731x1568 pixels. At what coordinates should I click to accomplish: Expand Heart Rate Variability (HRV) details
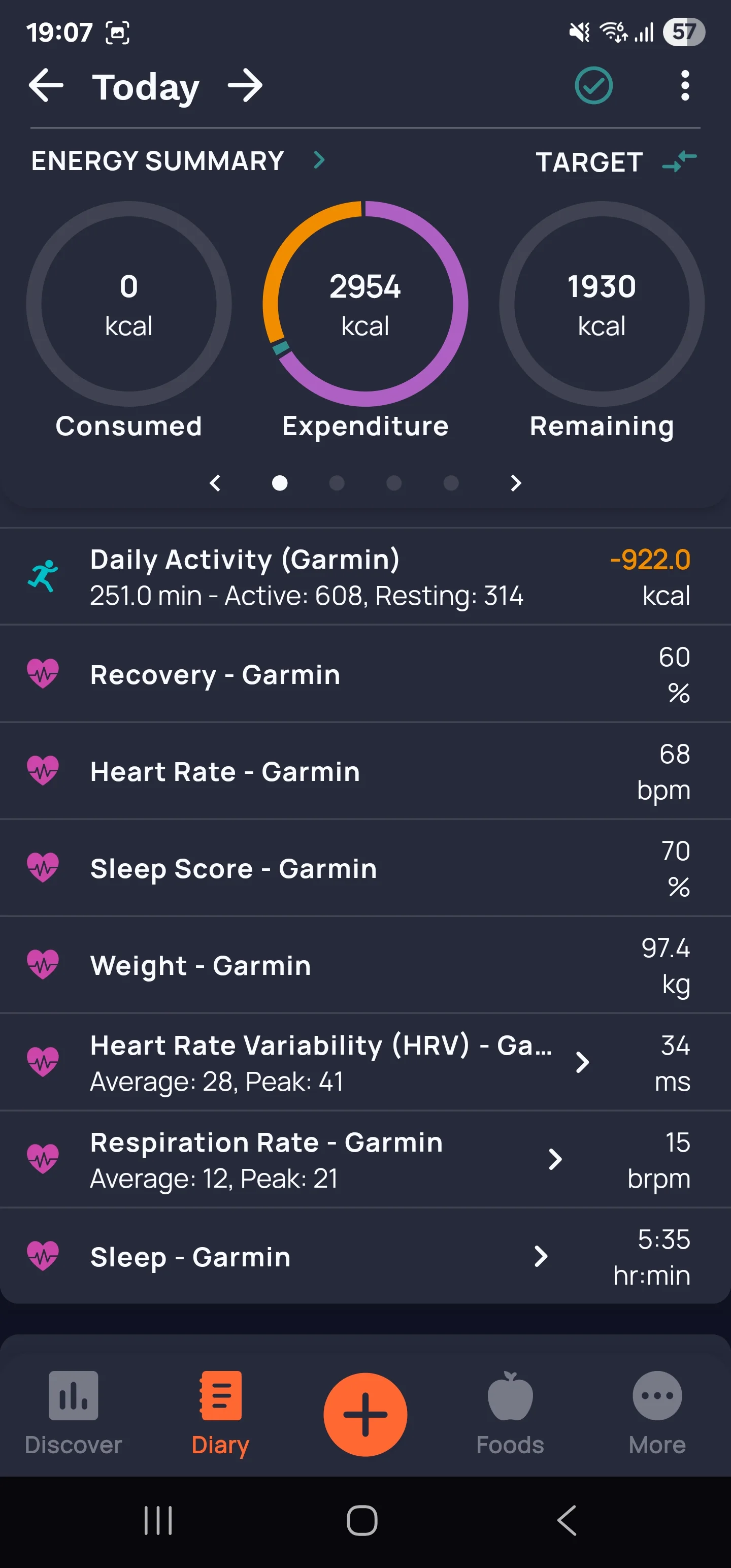(x=582, y=1063)
